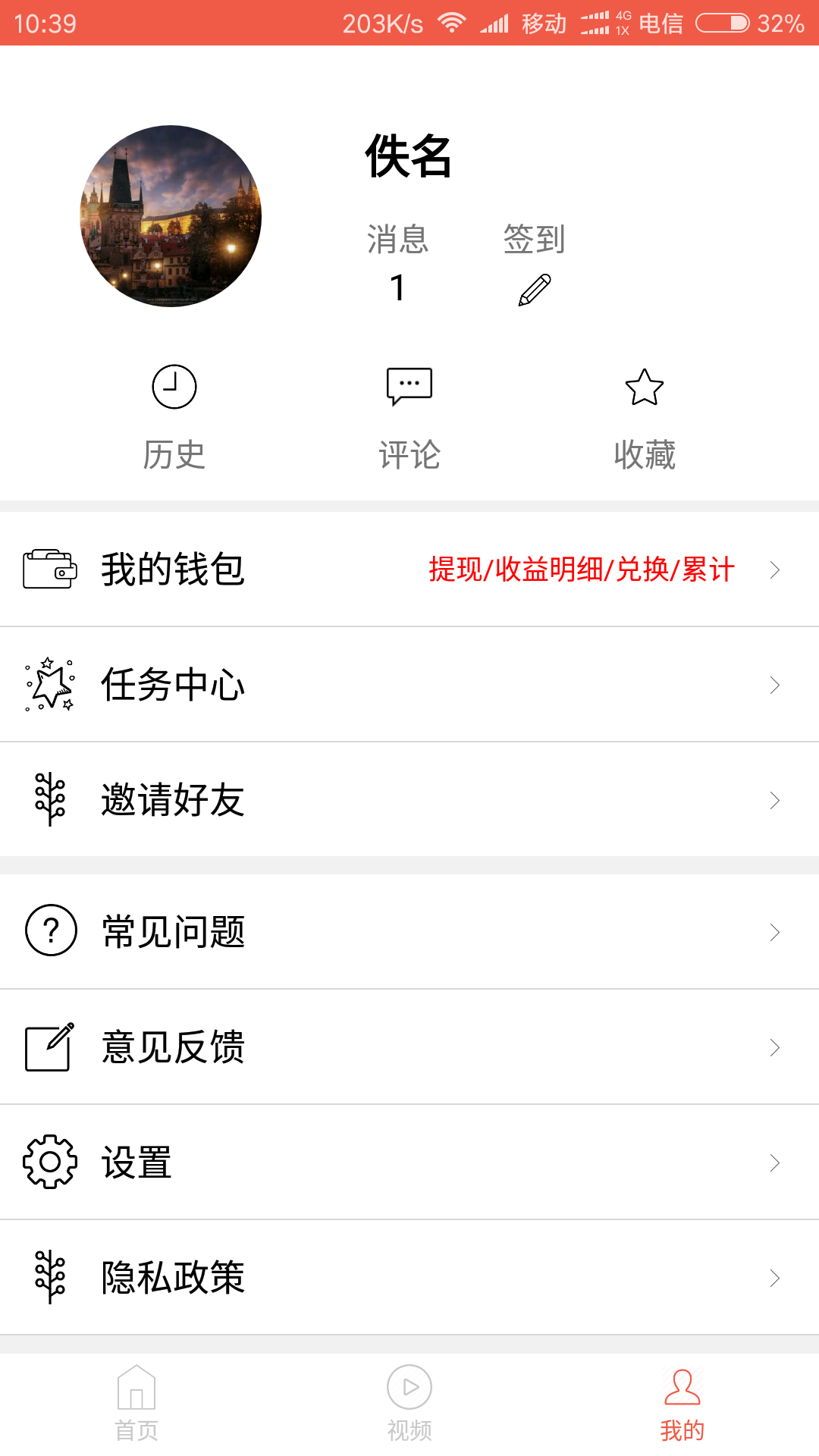Open 邀请好友 invite friends
This screenshot has width=819, height=1456.
coord(409,800)
